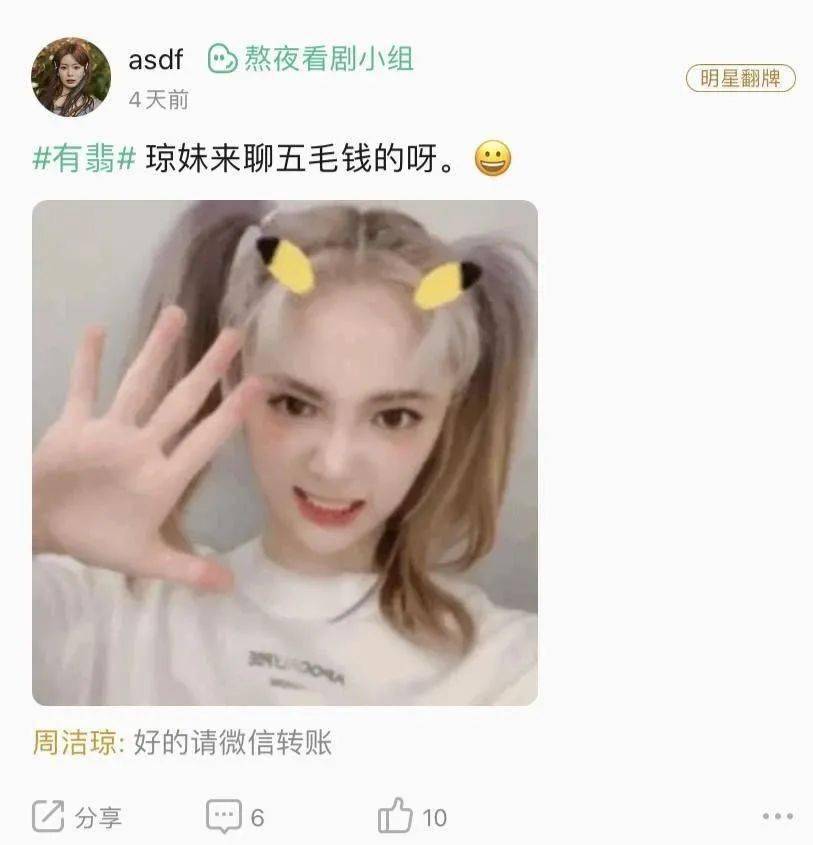This screenshot has height=845, width=813.
Task: Tap the 明星翻牌 badge
Action: (x=740, y=78)
